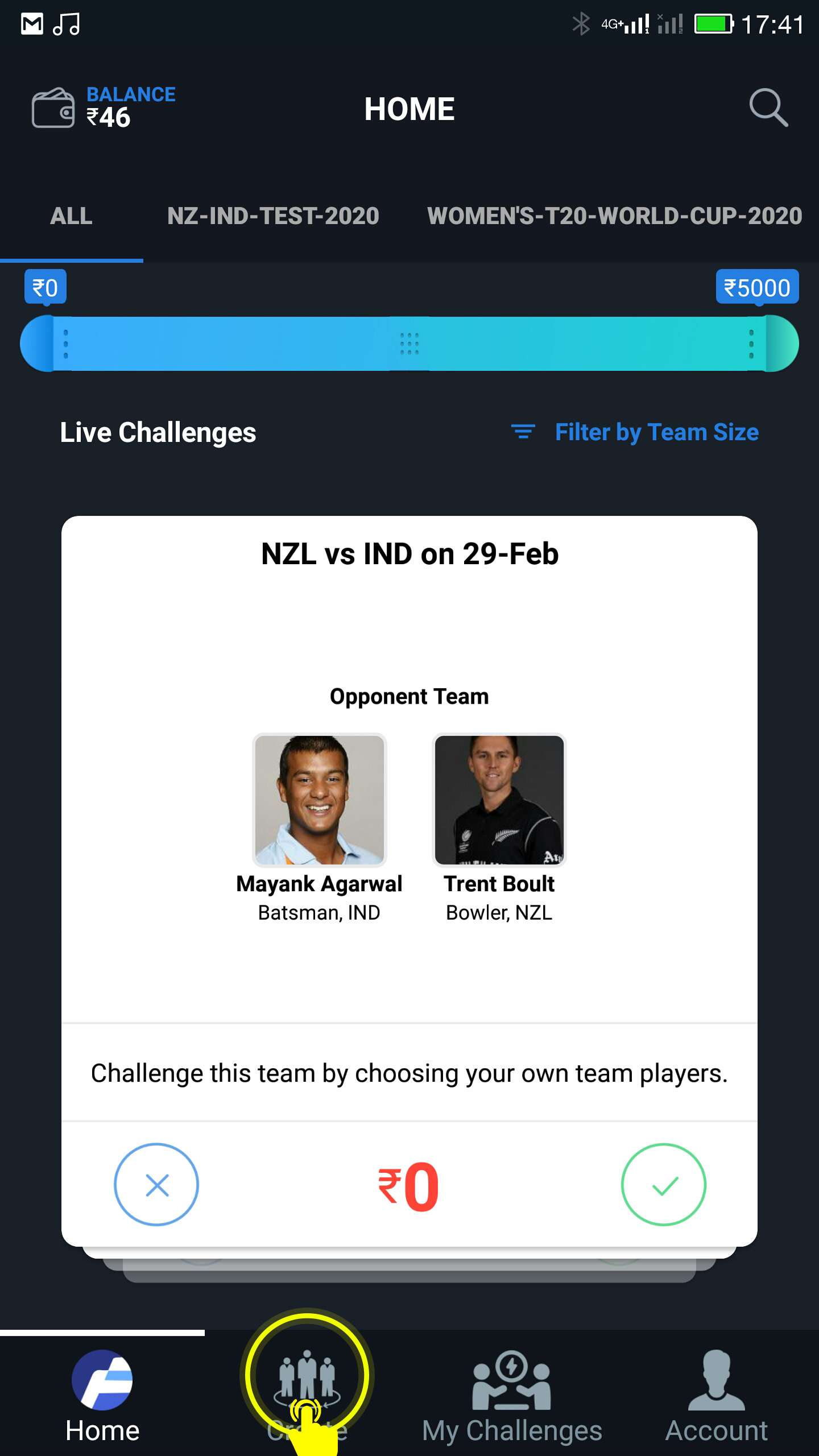Reject the challenge with the cross button
Screen dimensions: 819x1456
(x=156, y=1185)
